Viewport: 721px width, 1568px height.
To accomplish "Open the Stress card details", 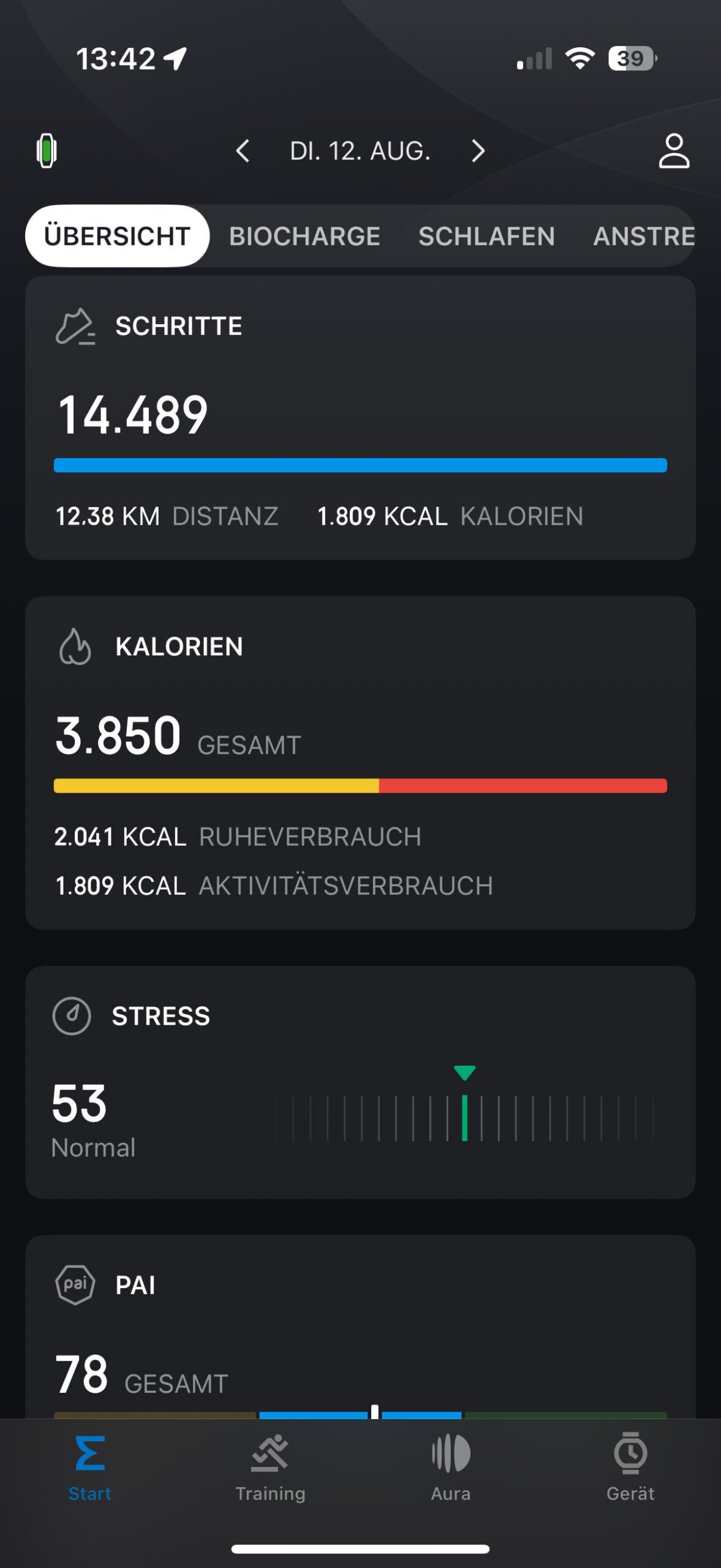I will click(x=360, y=1082).
